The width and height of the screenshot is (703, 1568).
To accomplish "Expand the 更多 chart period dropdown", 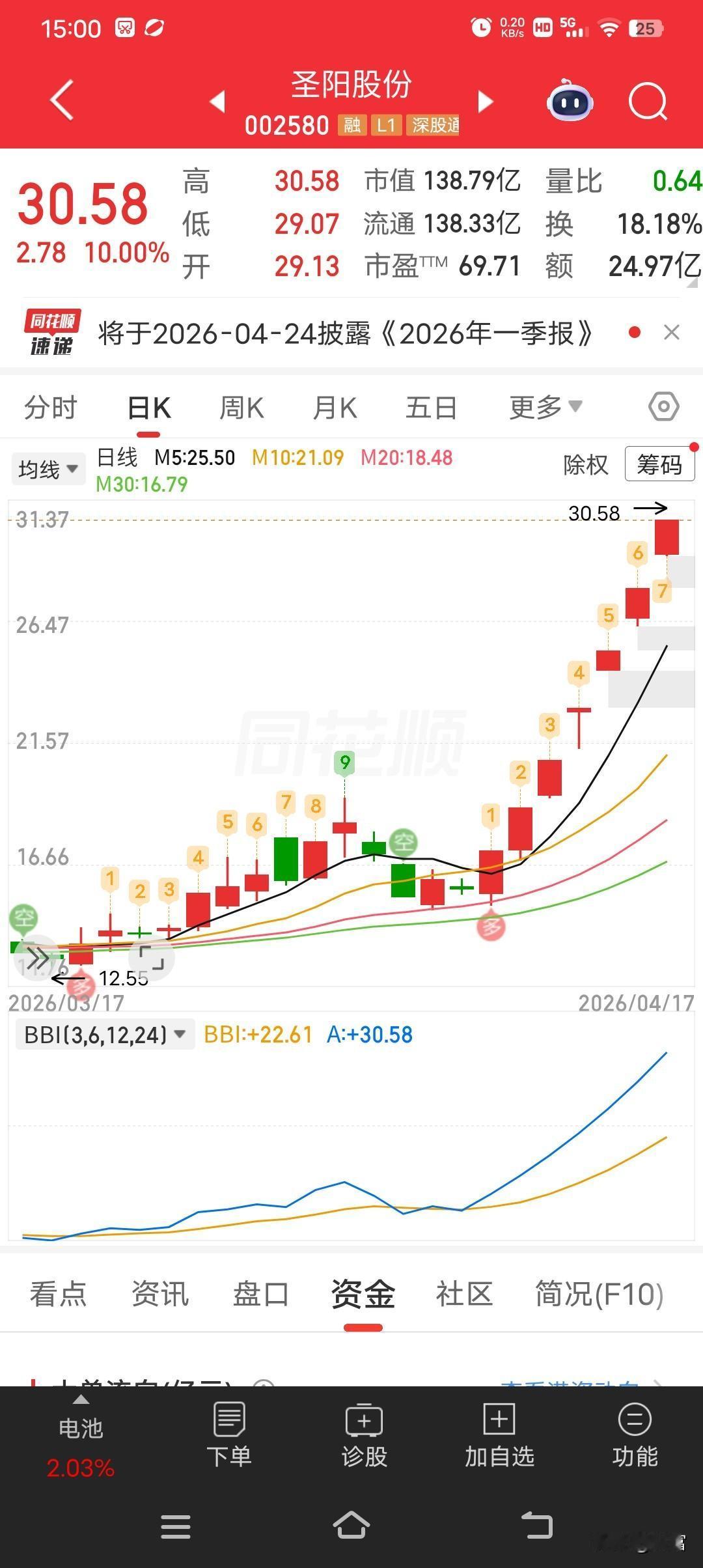I will pos(545,408).
